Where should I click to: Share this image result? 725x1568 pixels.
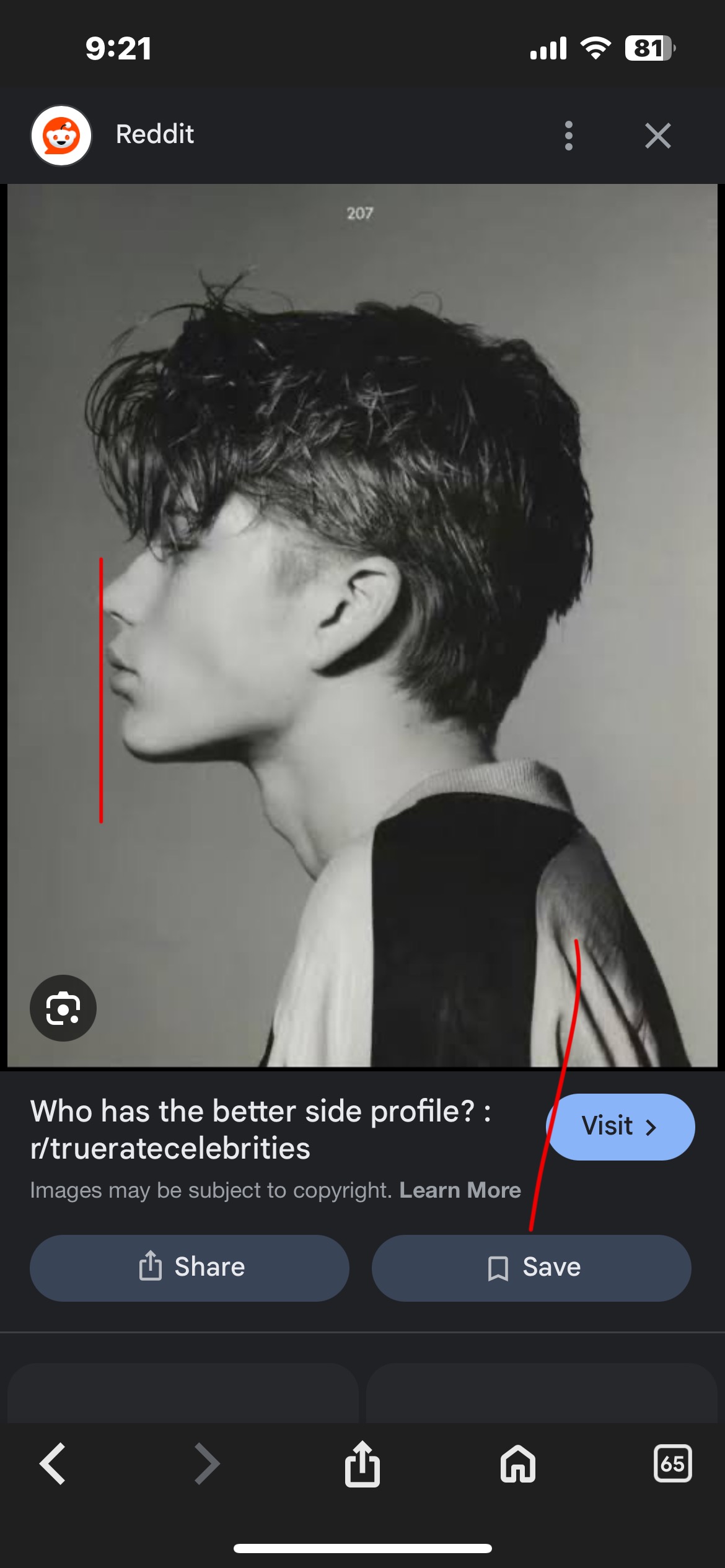coord(190,1268)
